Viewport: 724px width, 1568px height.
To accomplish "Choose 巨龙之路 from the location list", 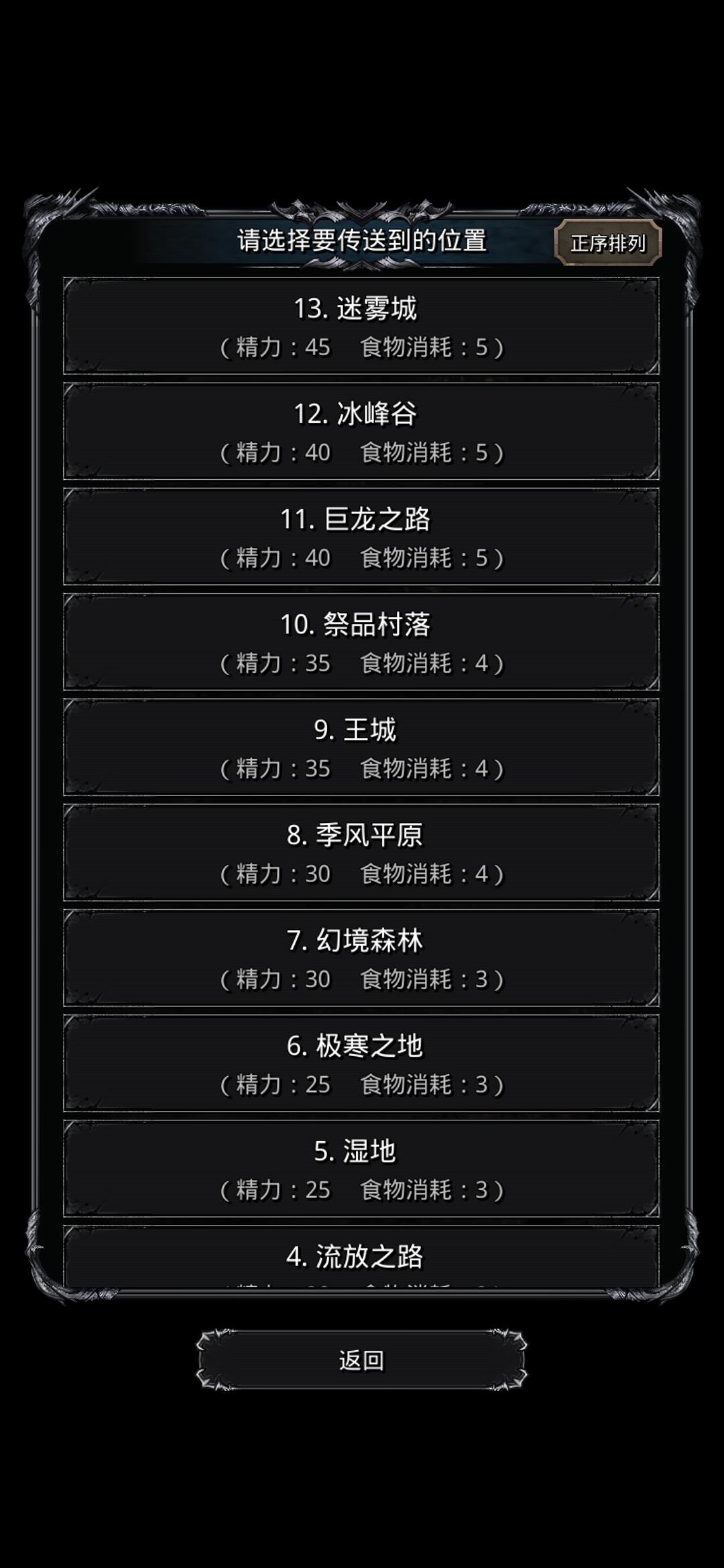I will point(362,536).
